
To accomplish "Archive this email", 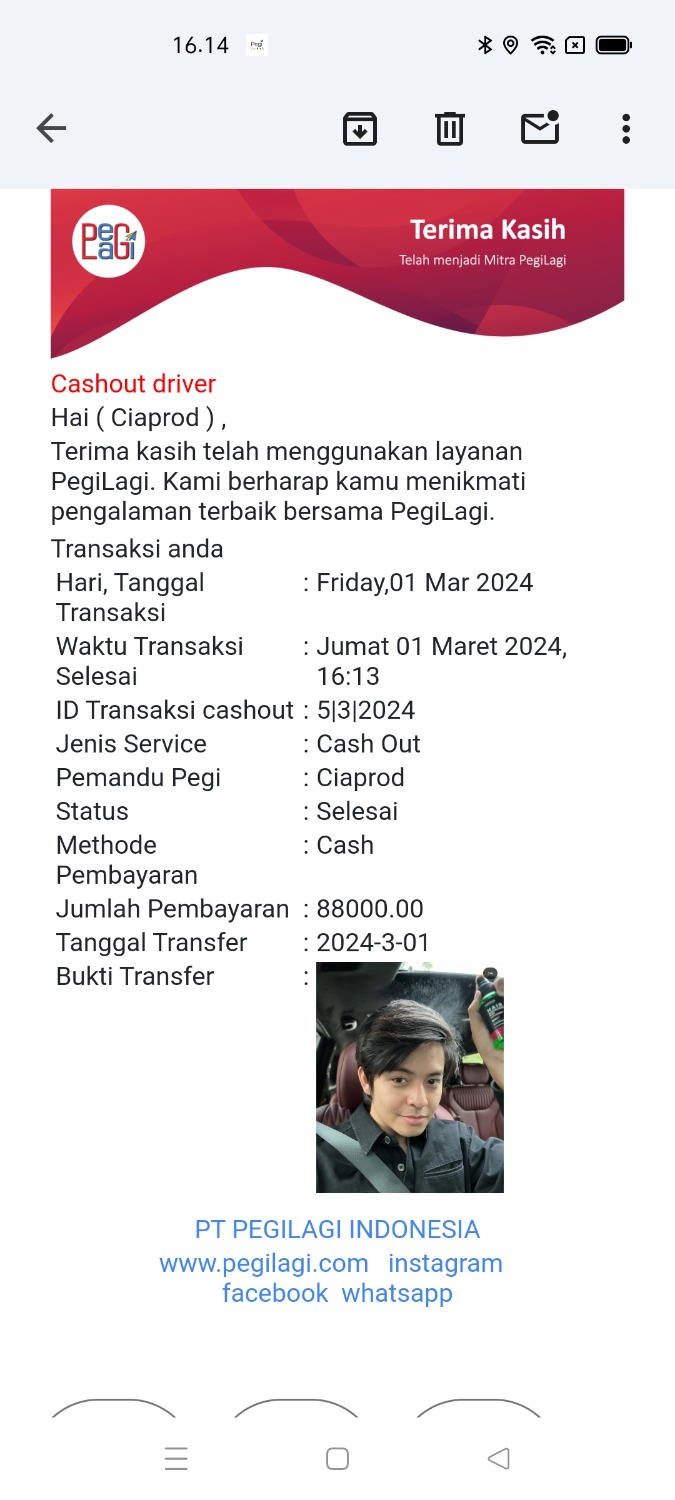I will 359,129.
